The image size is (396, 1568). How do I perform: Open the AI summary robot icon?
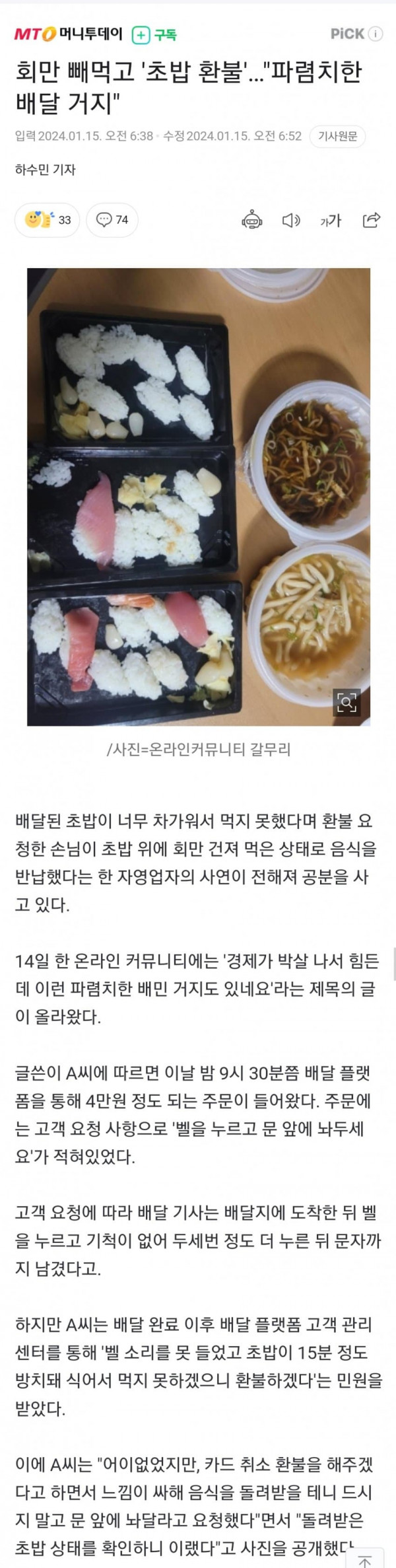pos(252,220)
